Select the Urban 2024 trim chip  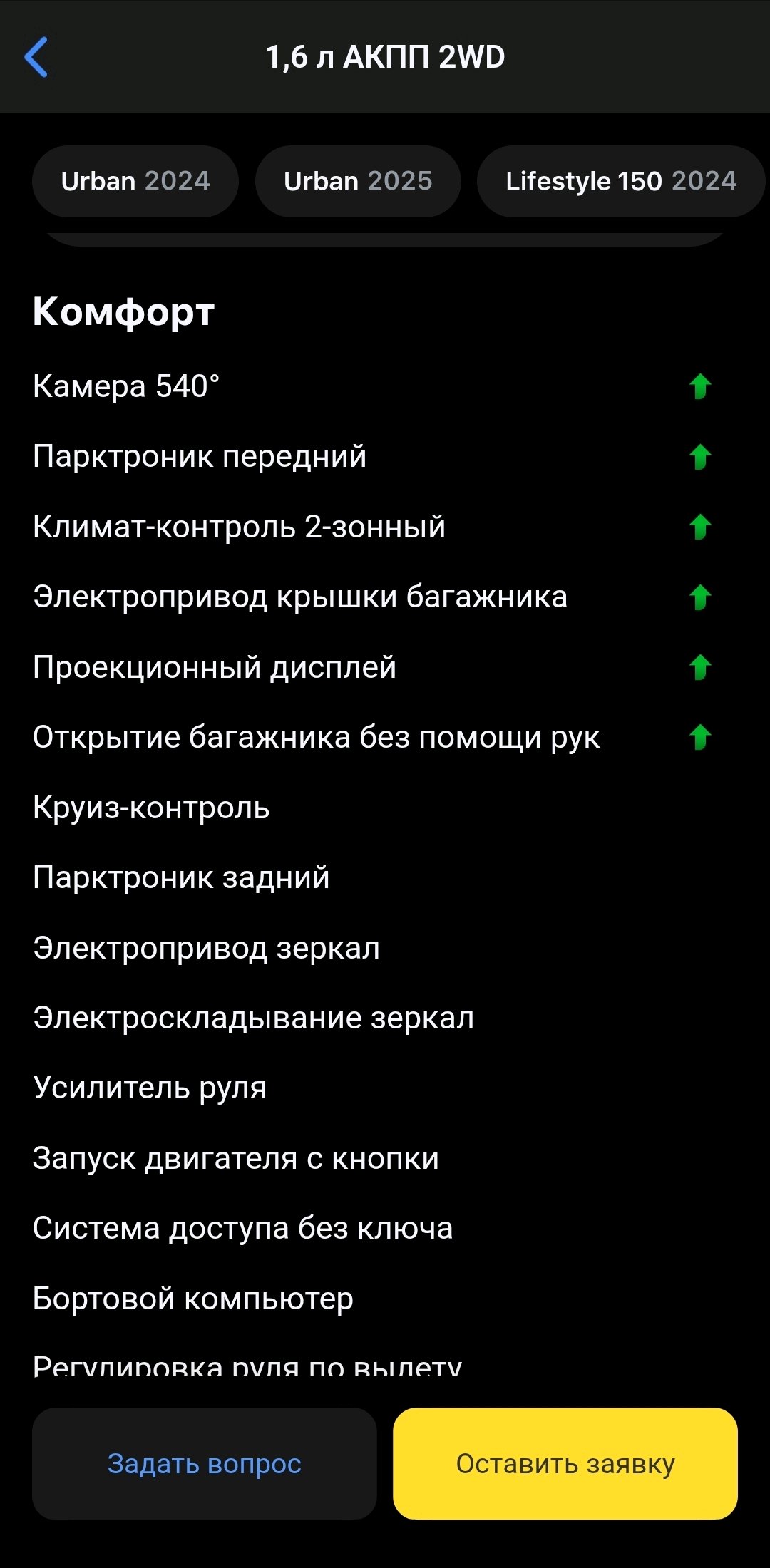[x=135, y=181]
